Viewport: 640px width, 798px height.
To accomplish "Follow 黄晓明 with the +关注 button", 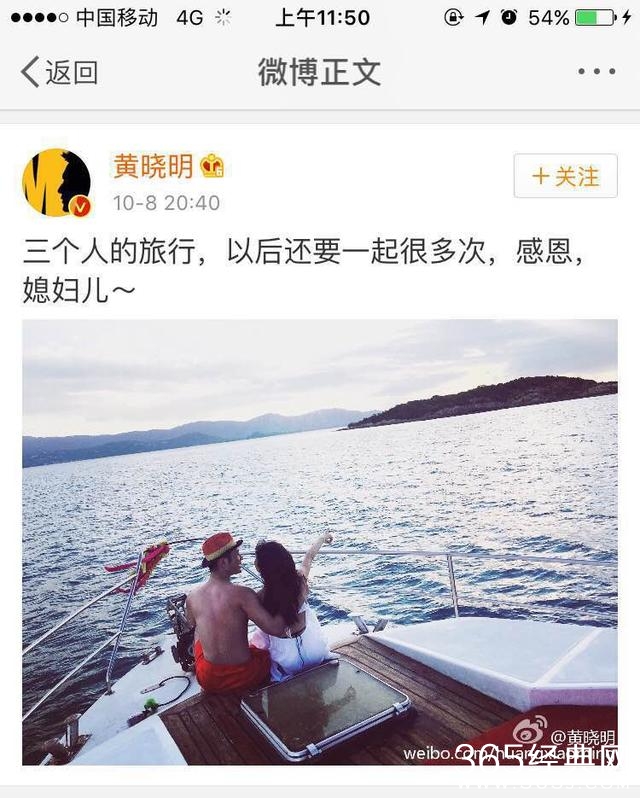I will (x=565, y=177).
